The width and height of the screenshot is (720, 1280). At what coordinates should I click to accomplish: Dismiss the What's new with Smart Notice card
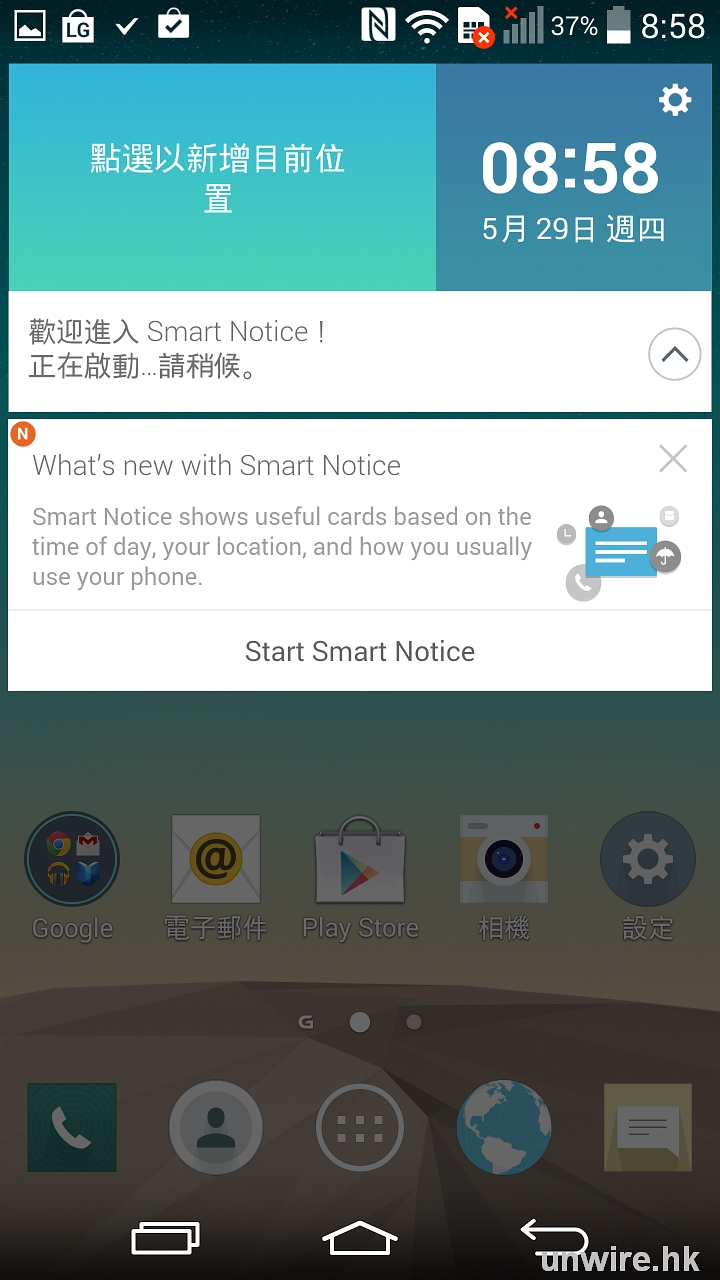[673, 459]
